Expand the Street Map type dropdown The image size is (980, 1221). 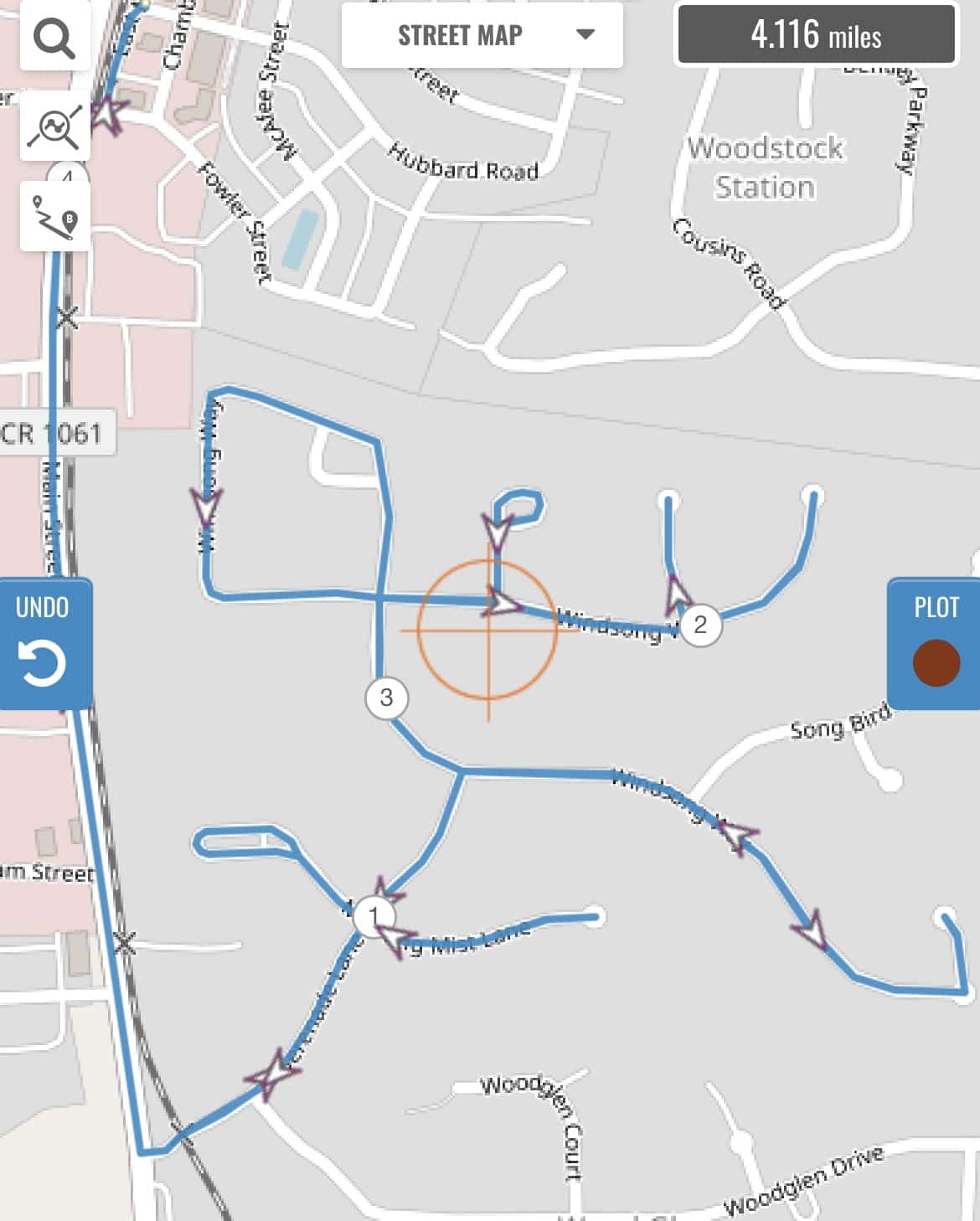tap(482, 35)
